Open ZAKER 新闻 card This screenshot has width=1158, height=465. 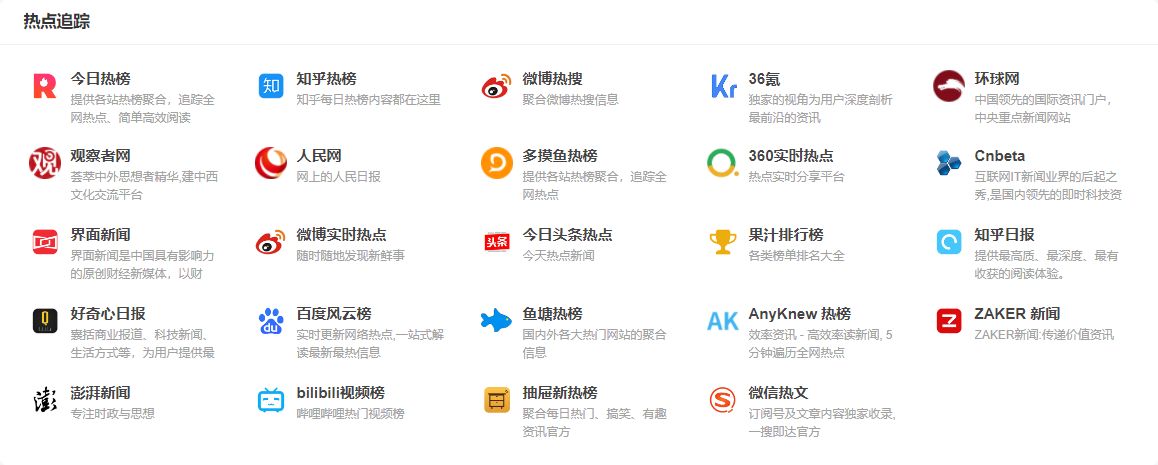[1016, 313]
